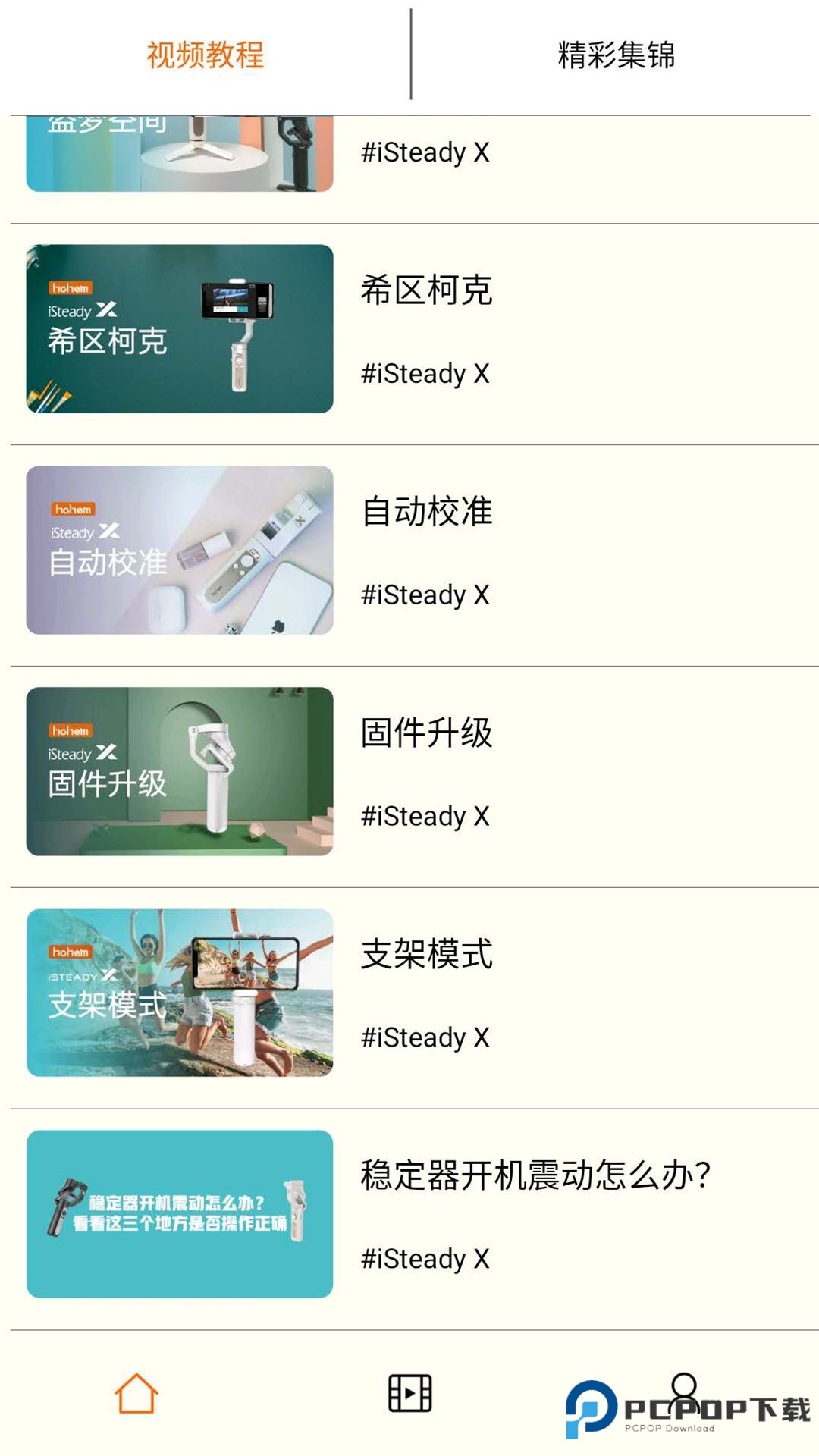This screenshot has height=1456, width=819.
Task: Tap the hohem logo on 自动校准 thumbnail
Action: (x=72, y=509)
